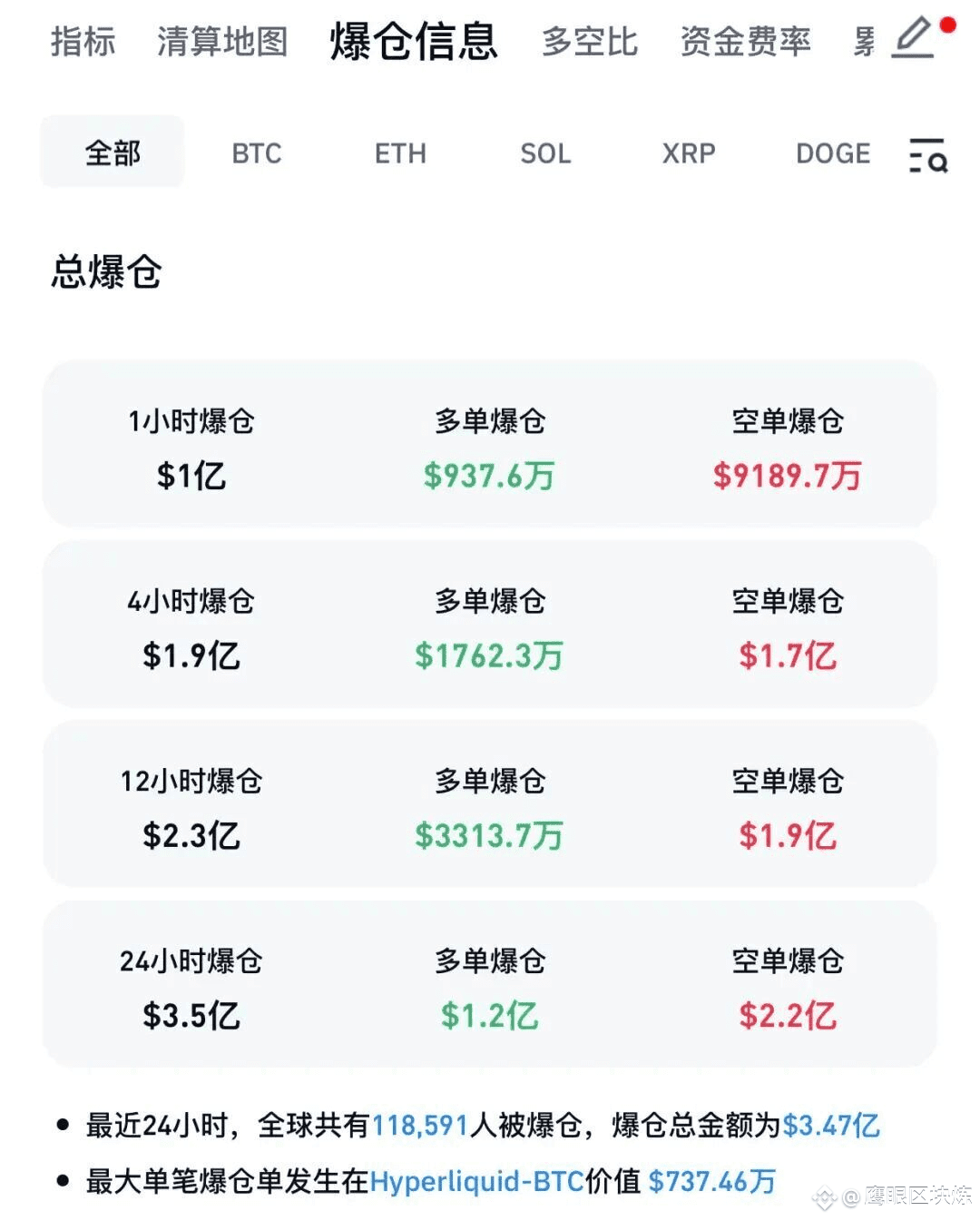Switch to the 指标 tab
Screen dimensions: 980x1221
click(x=83, y=42)
